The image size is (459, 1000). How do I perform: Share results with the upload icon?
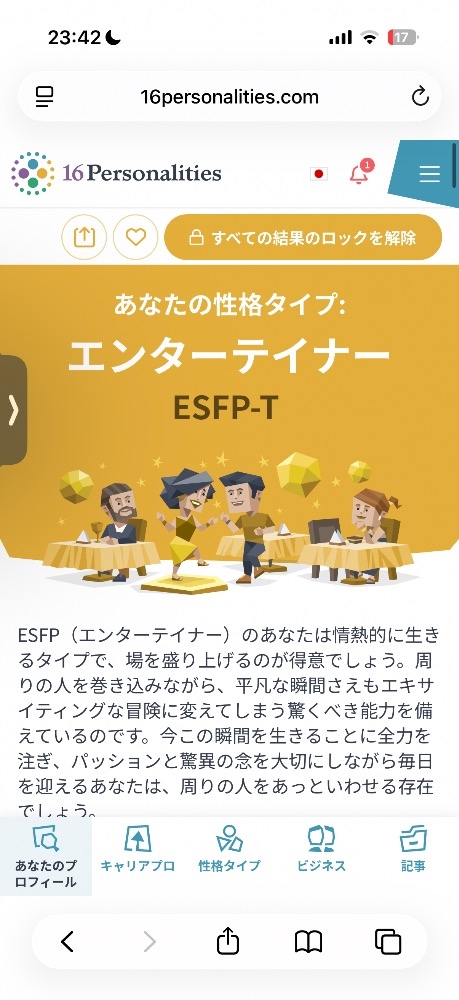(x=84, y=237)
